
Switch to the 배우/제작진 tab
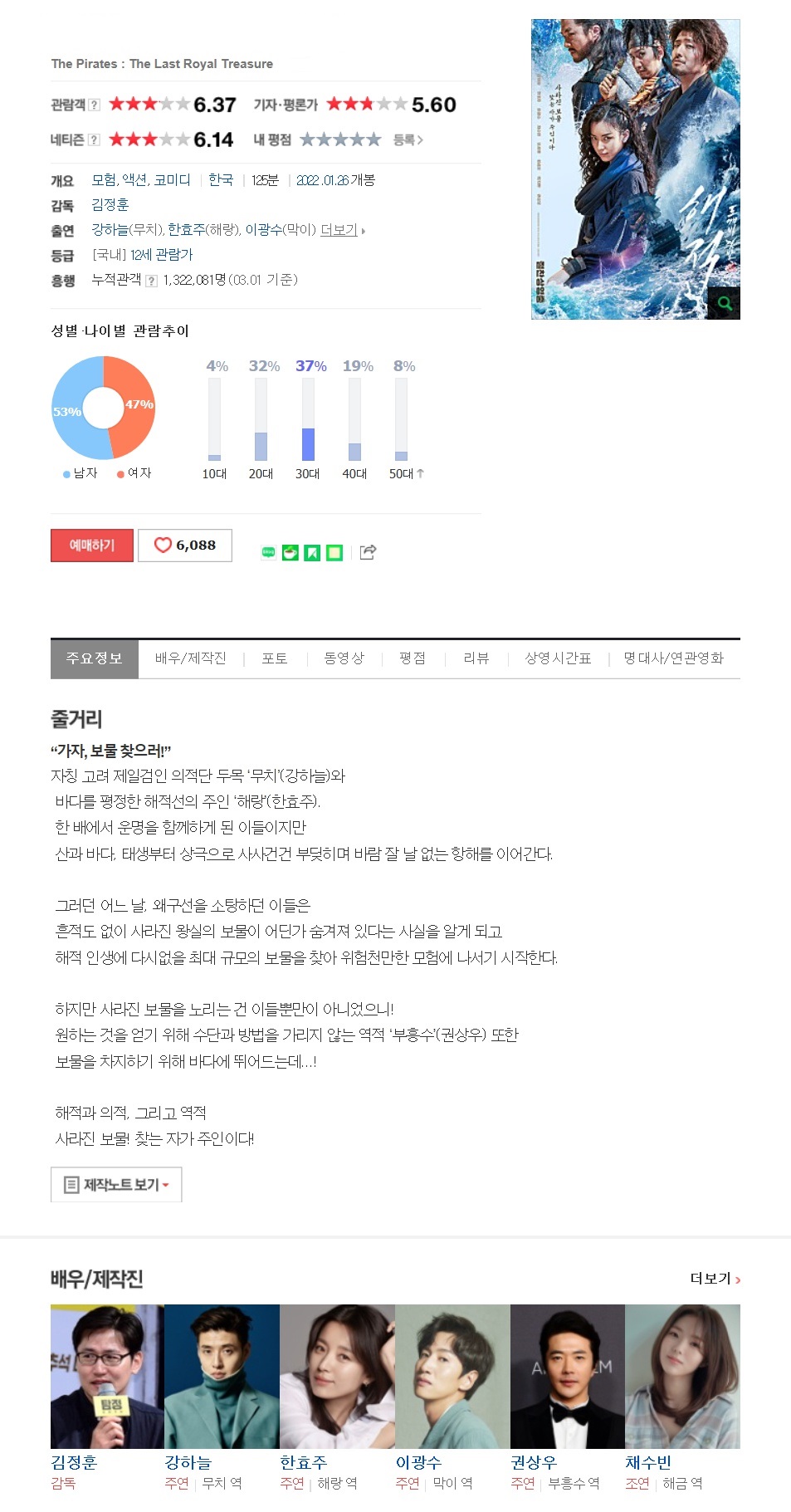pos(190,658)
